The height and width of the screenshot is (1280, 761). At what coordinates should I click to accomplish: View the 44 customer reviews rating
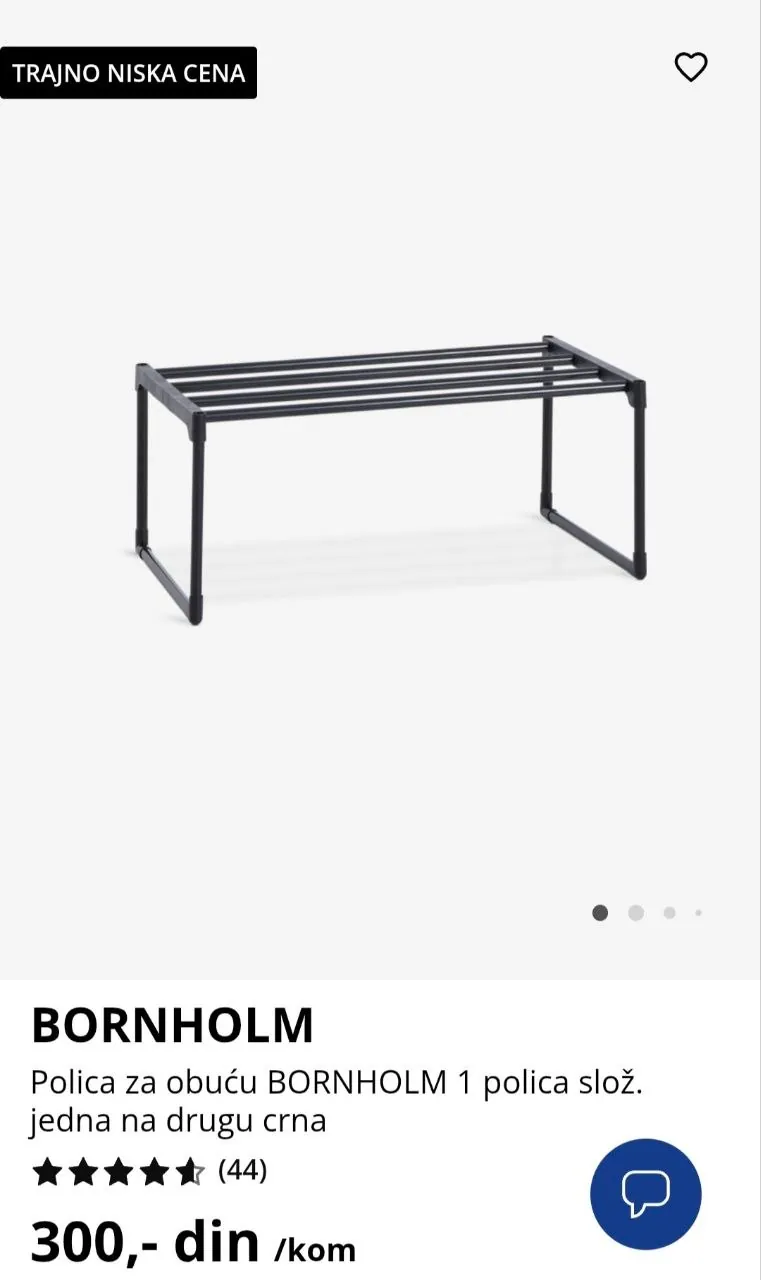tap(149, 1171)
